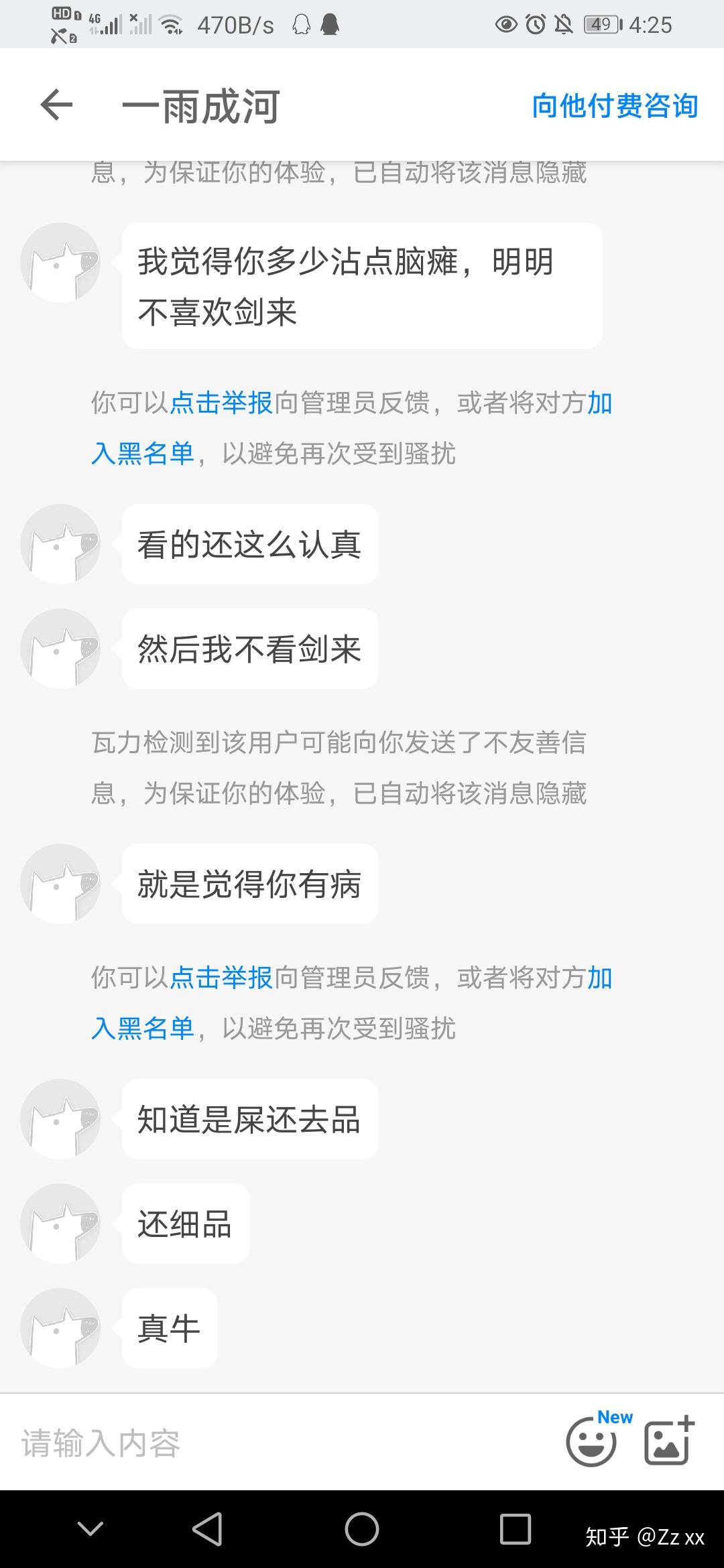Screen dimensions: 724x1568
Task: Open the emoji picker
Action: click(x=591, y=1443)
